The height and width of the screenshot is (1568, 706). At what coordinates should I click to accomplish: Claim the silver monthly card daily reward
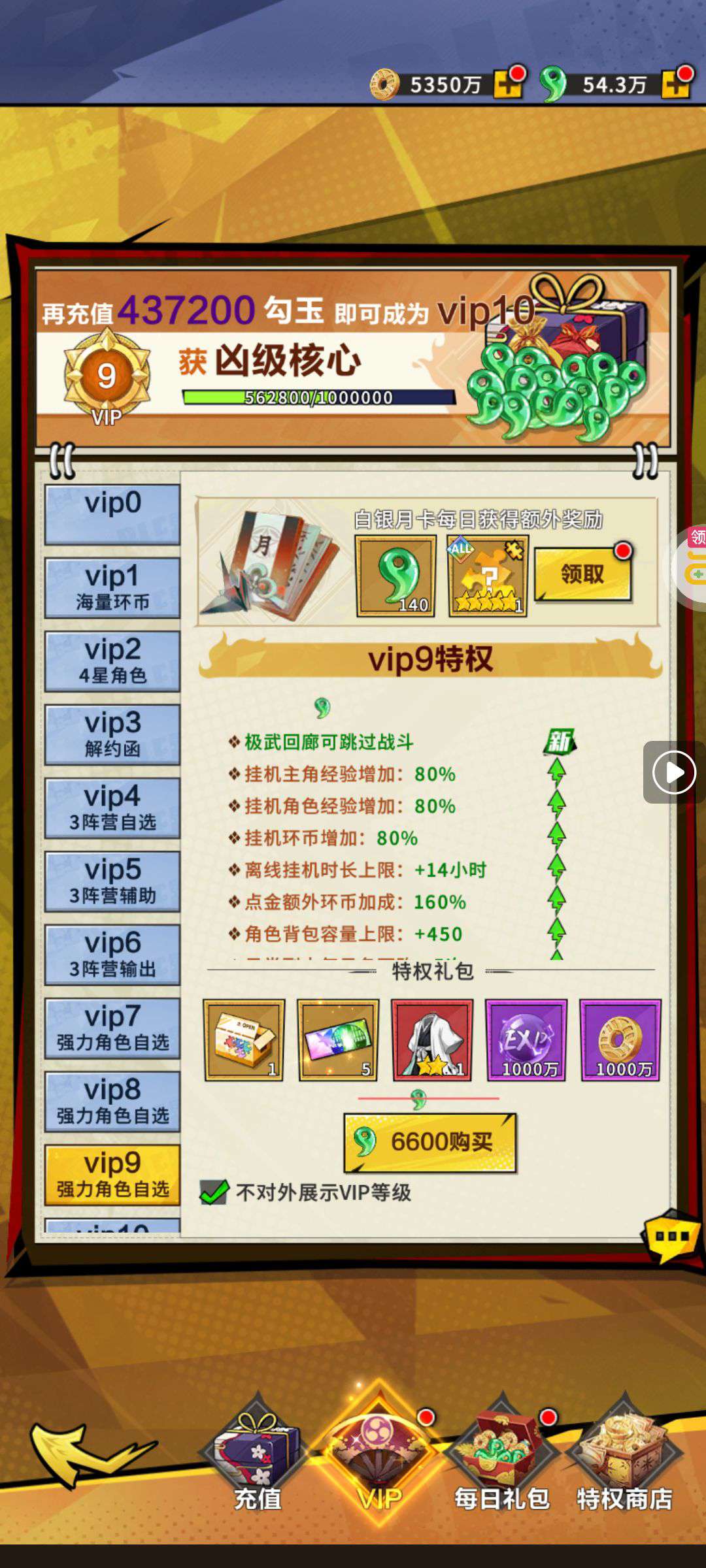point(582,574)
